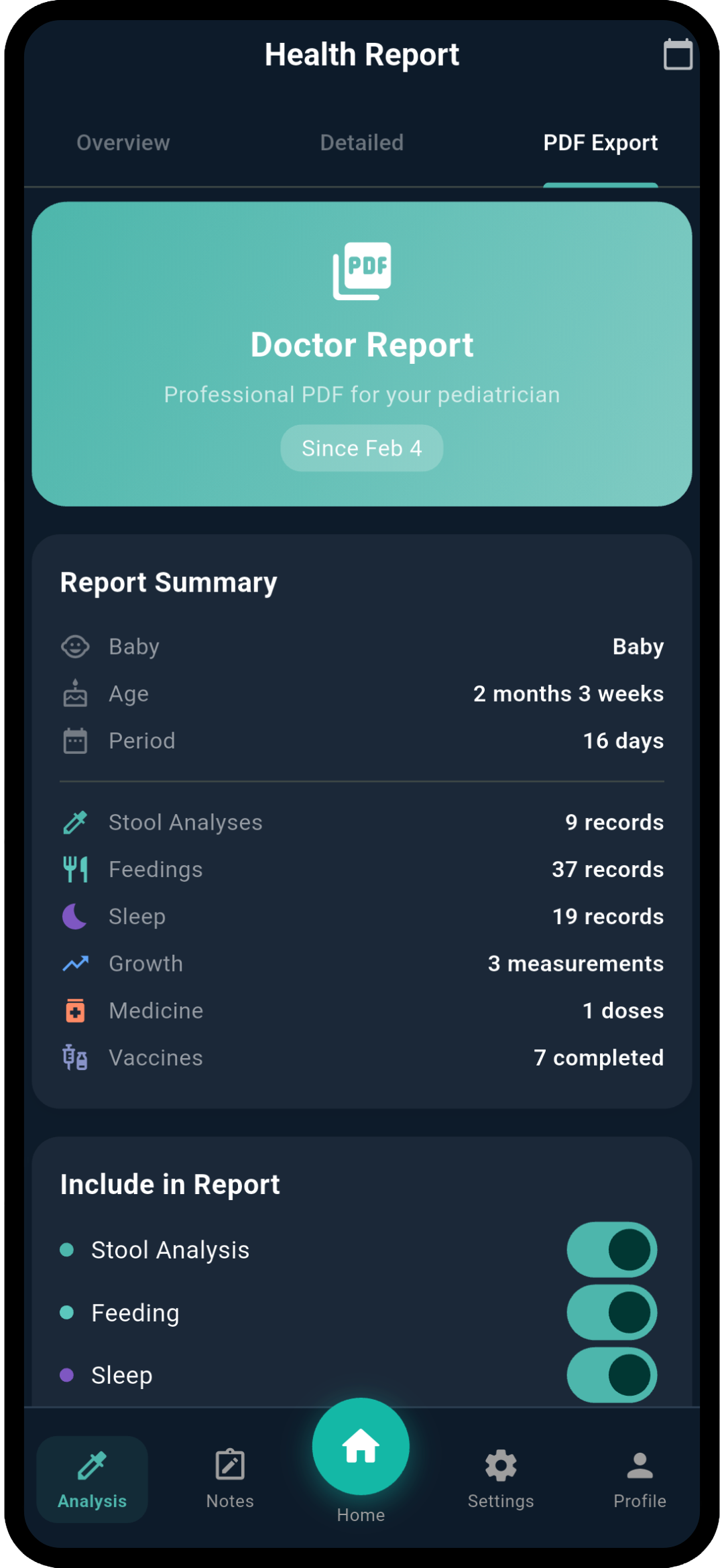Select the dropper icon beside Stool Analyses
Image resolution: width=724 pixels, height=1568 pixels.
click(x=75, y=821)
